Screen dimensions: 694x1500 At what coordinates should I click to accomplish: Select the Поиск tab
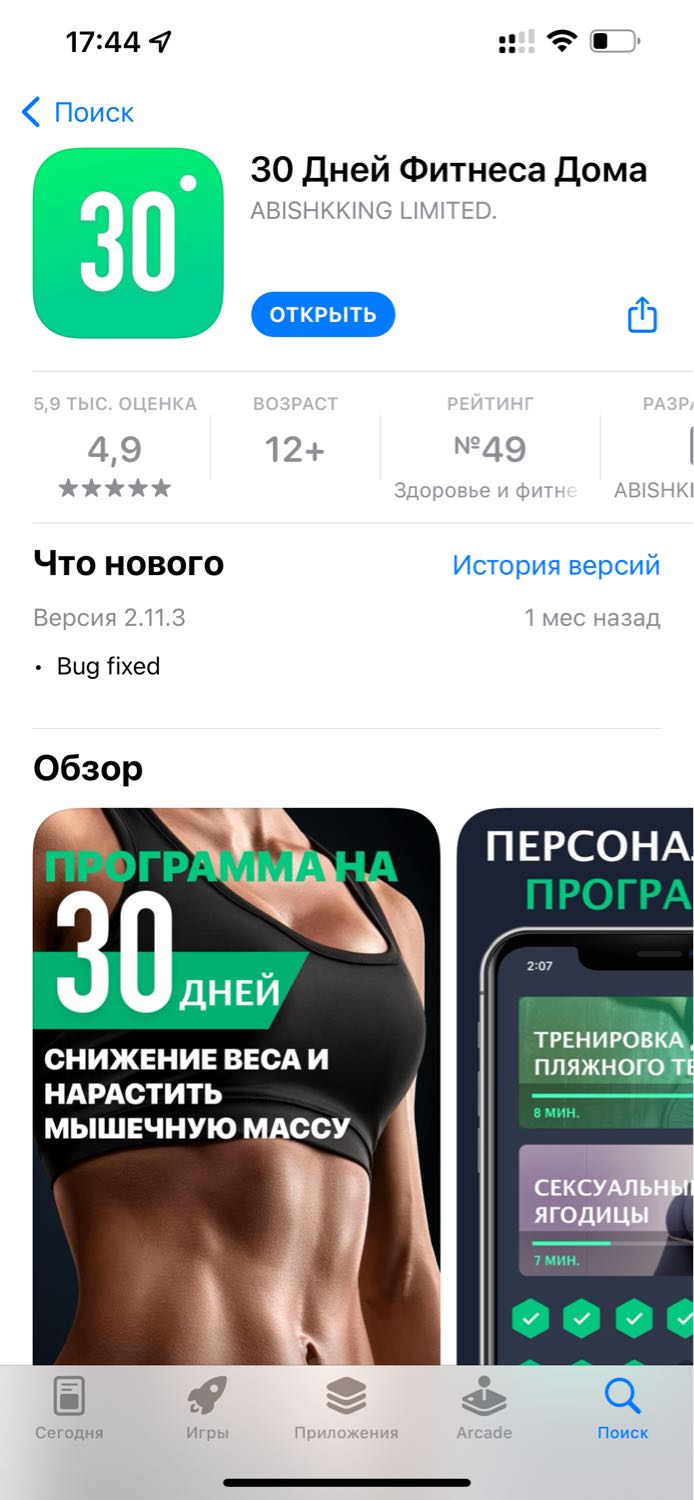[x=623, y=1408]
